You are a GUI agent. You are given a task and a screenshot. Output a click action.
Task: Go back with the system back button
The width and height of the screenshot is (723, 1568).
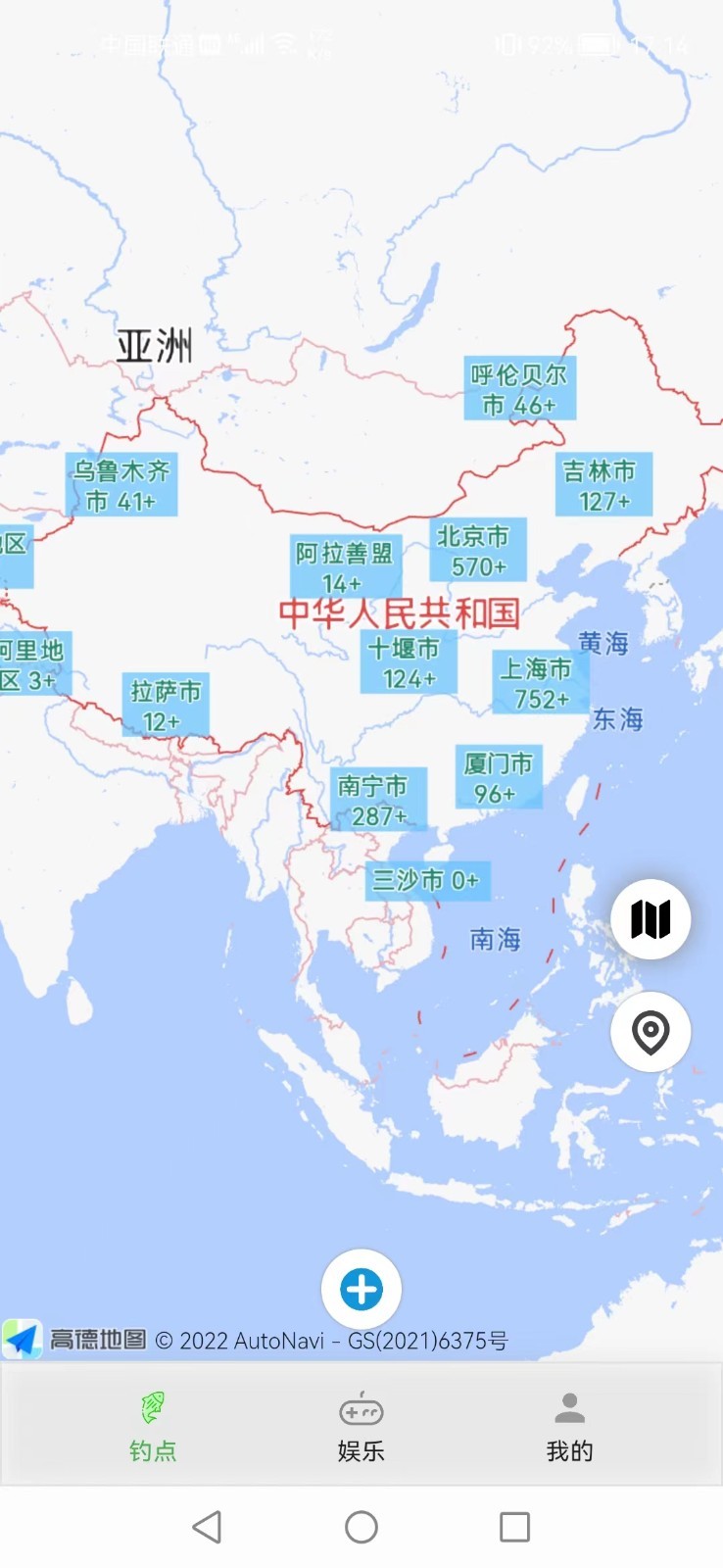(x=207, y=1527)
